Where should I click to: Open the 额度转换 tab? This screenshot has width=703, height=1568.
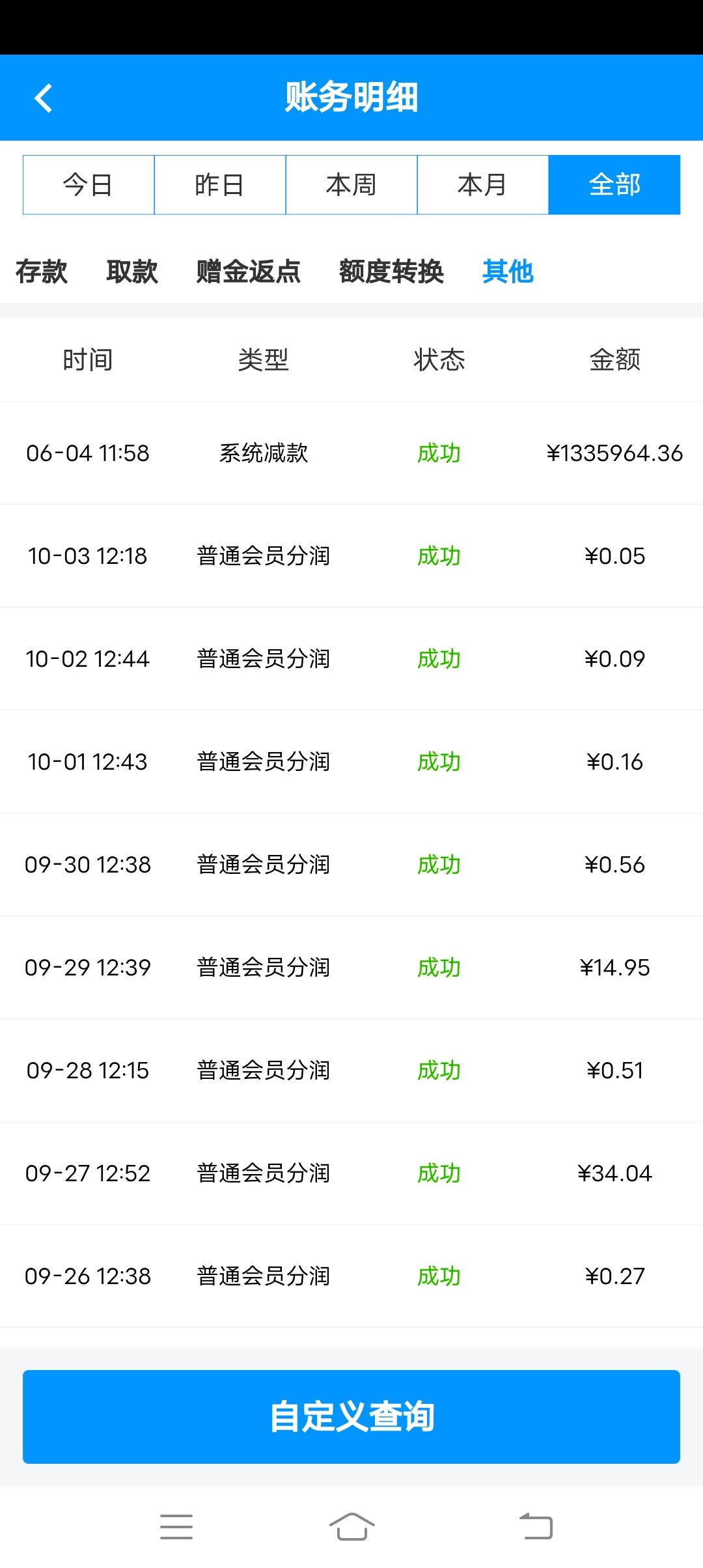coord(391,272)
